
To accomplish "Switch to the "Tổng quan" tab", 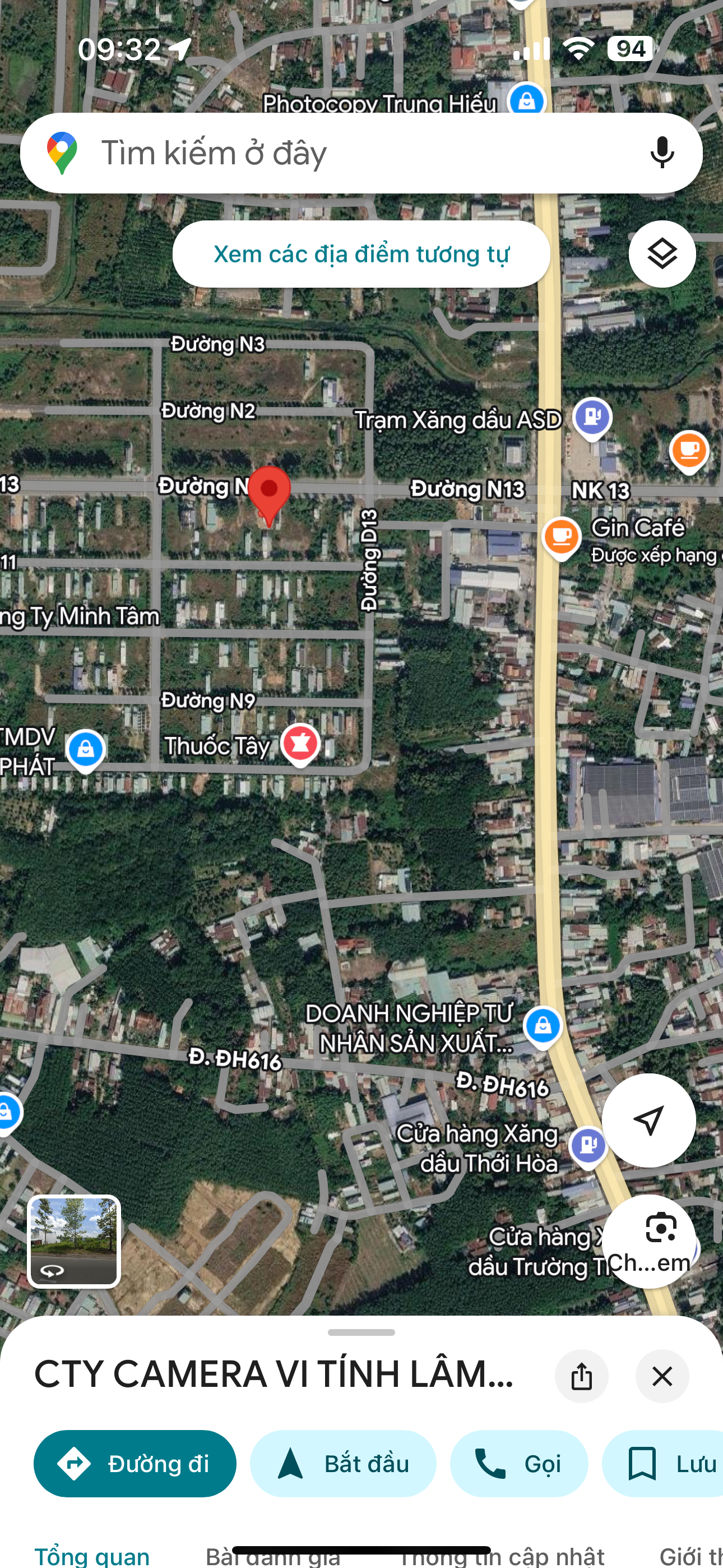I will point(92,1555).
